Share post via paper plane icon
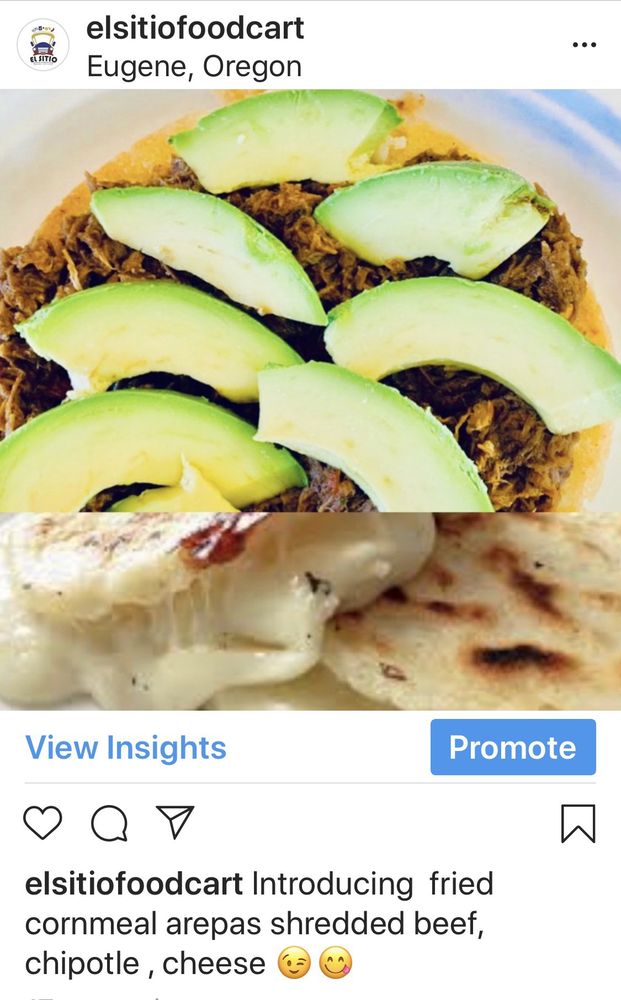The width and height of the screenshot is (621, 1000). click(175, 822)
